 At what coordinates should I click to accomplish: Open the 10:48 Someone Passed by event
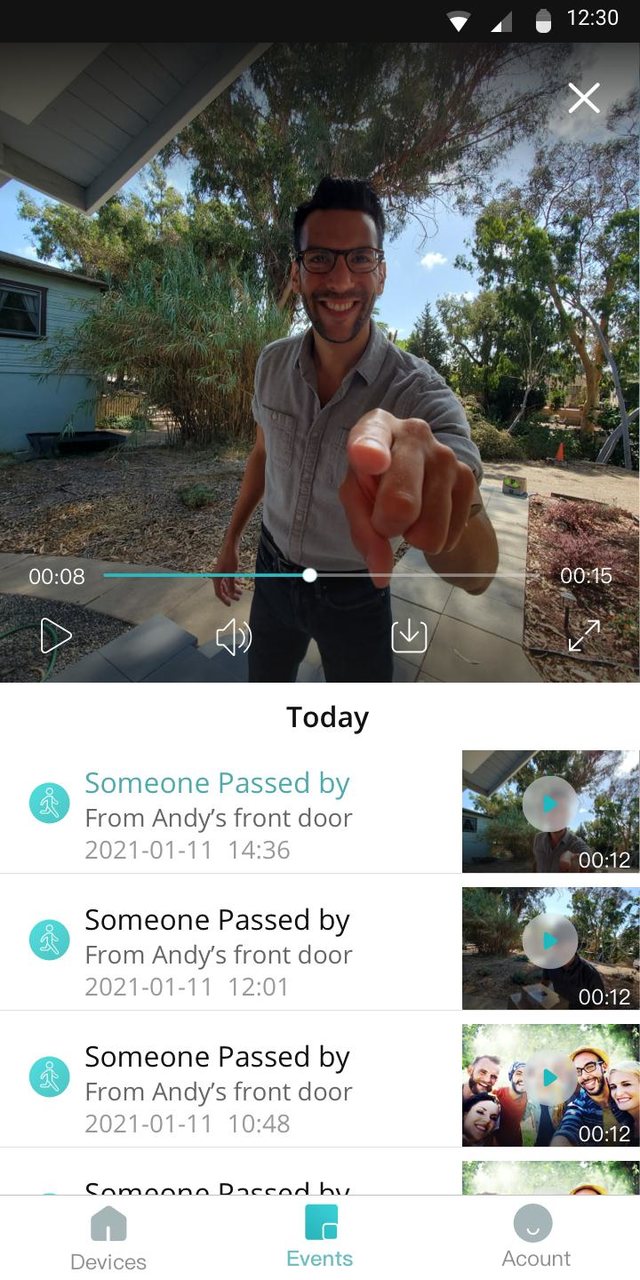[218, 1090]
